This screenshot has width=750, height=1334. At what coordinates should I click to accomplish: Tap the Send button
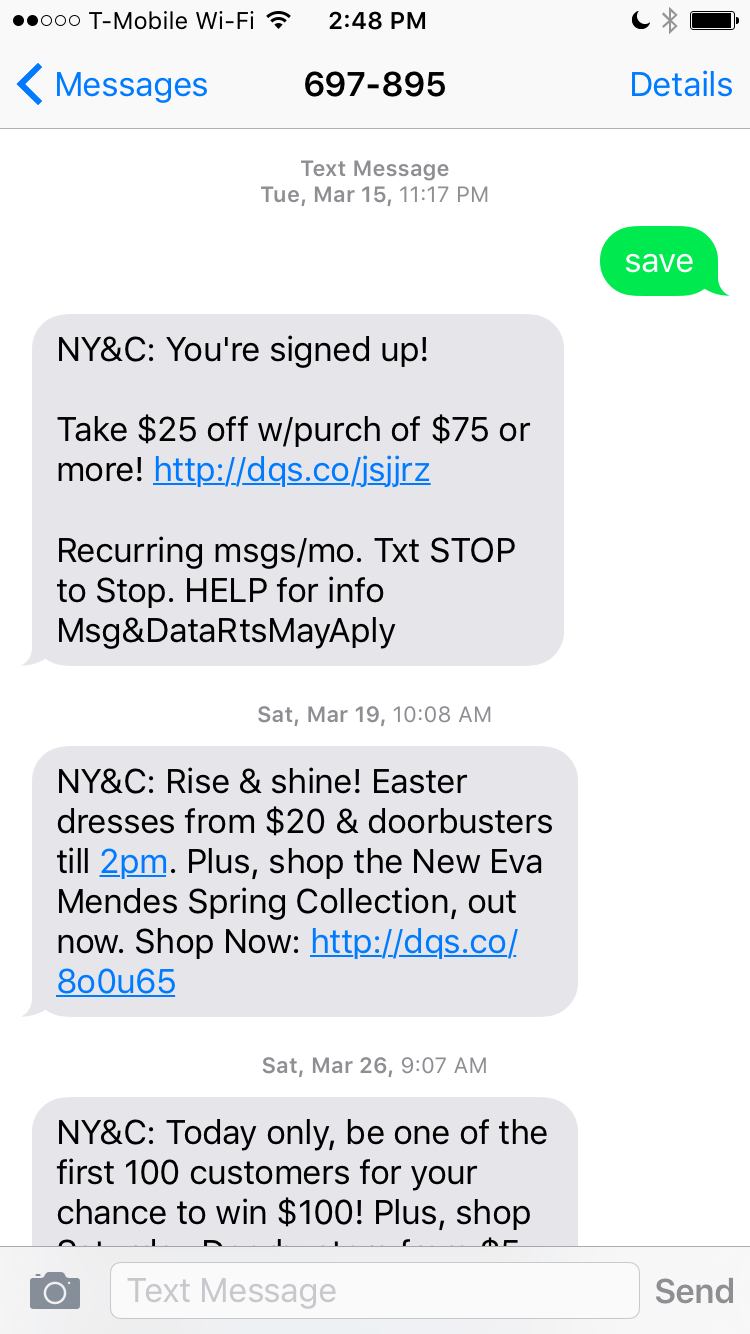pos(694,1291)
